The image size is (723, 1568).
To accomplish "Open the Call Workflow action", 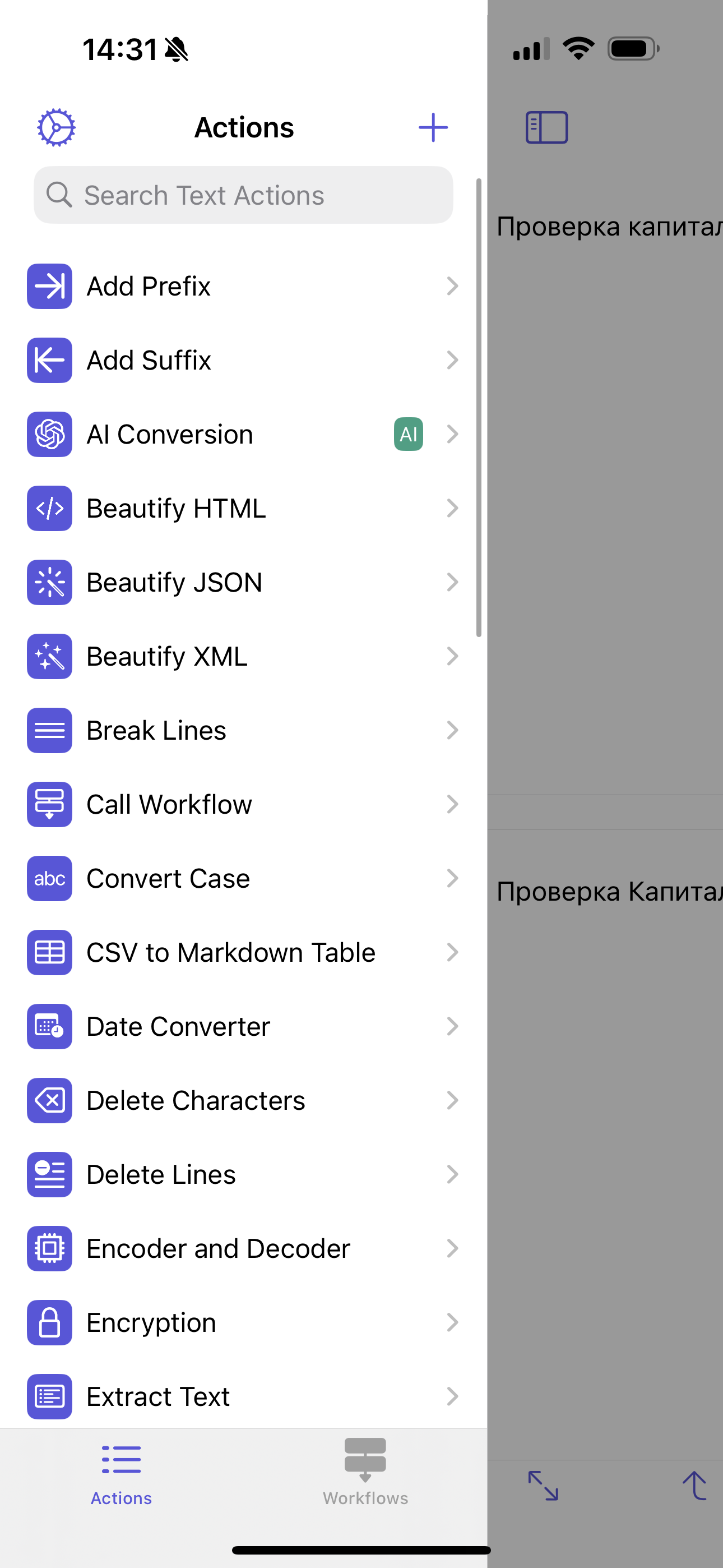I will pyautogui.click(x=242, y=805).
